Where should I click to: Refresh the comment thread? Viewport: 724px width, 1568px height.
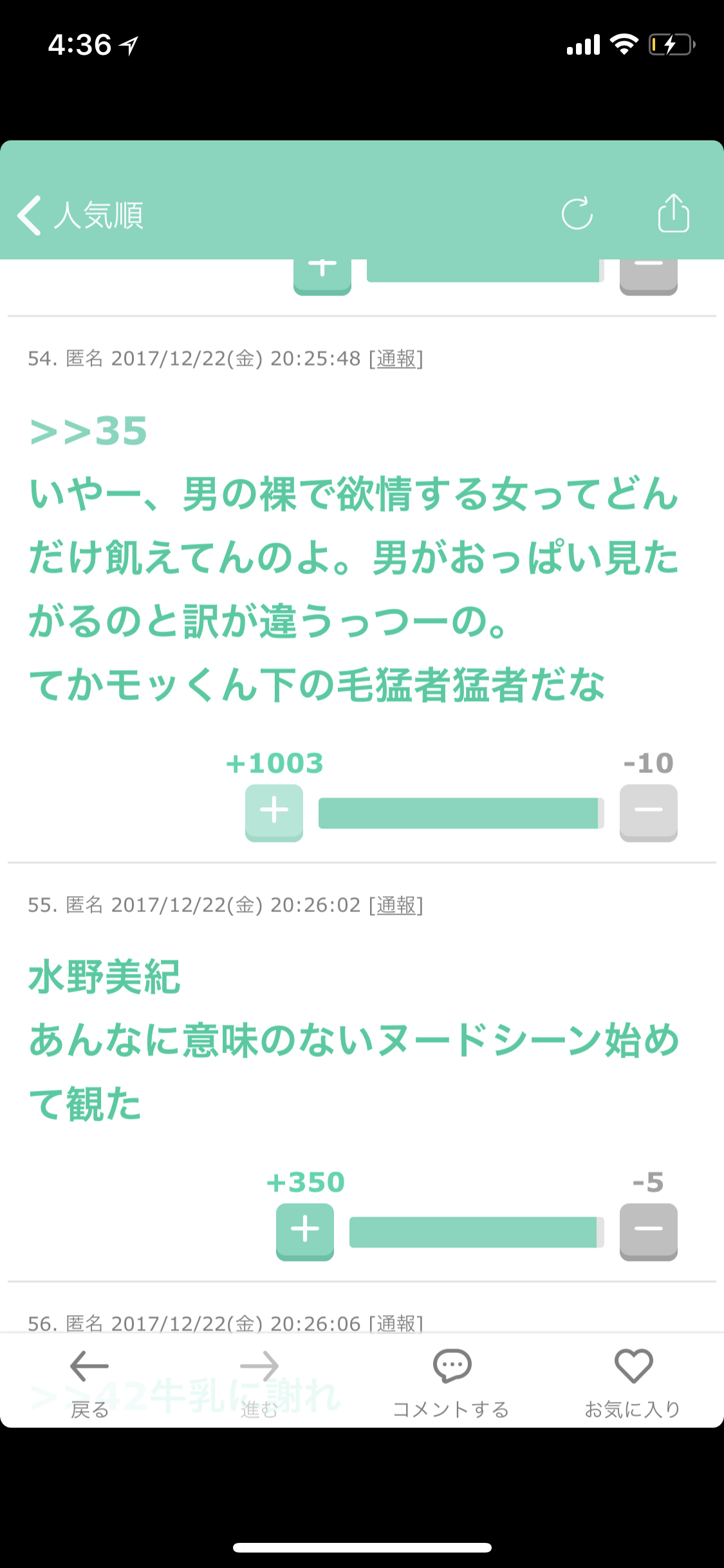[x=577, y=214]
